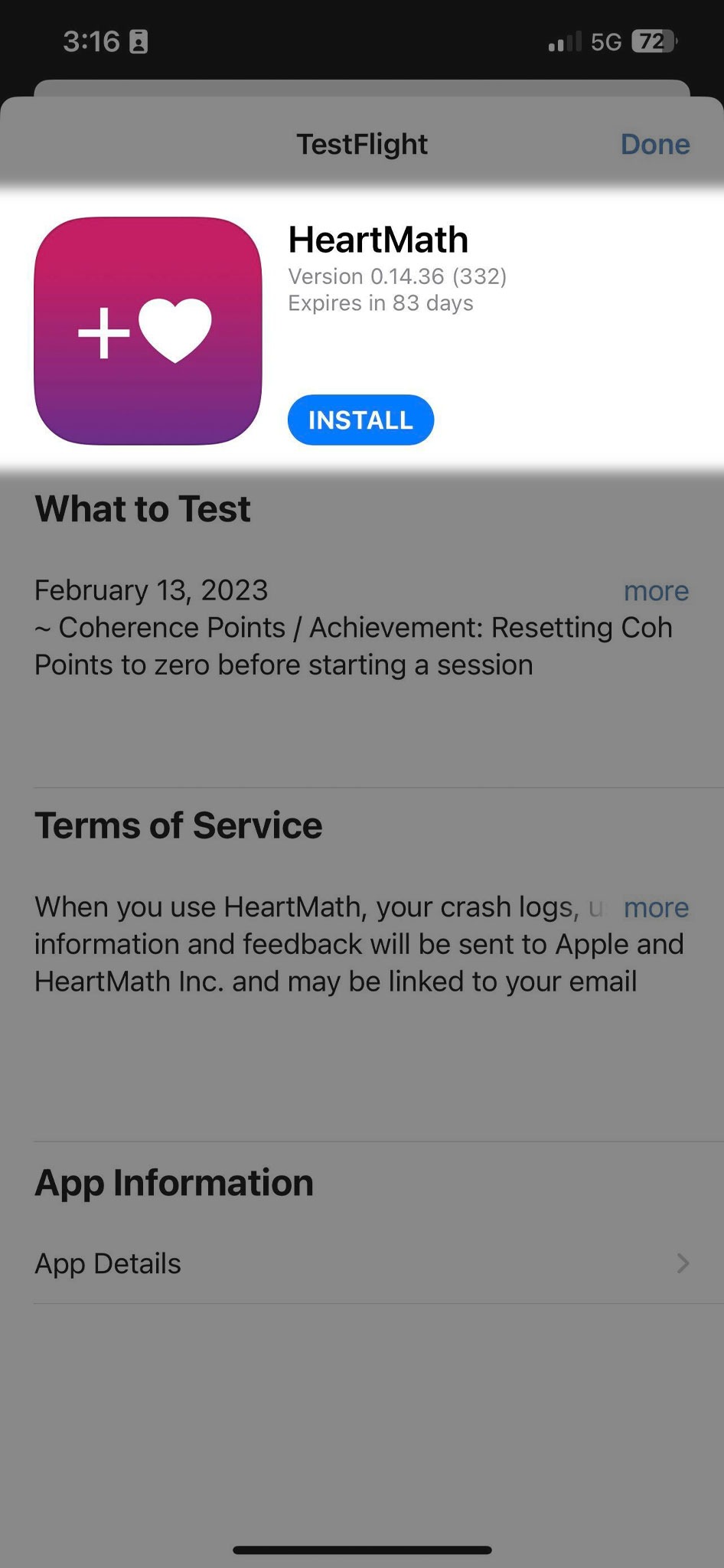Tap Done to dismiss TestFlight
Viewport: 724px width, 1568px height.
coord(655,144)
